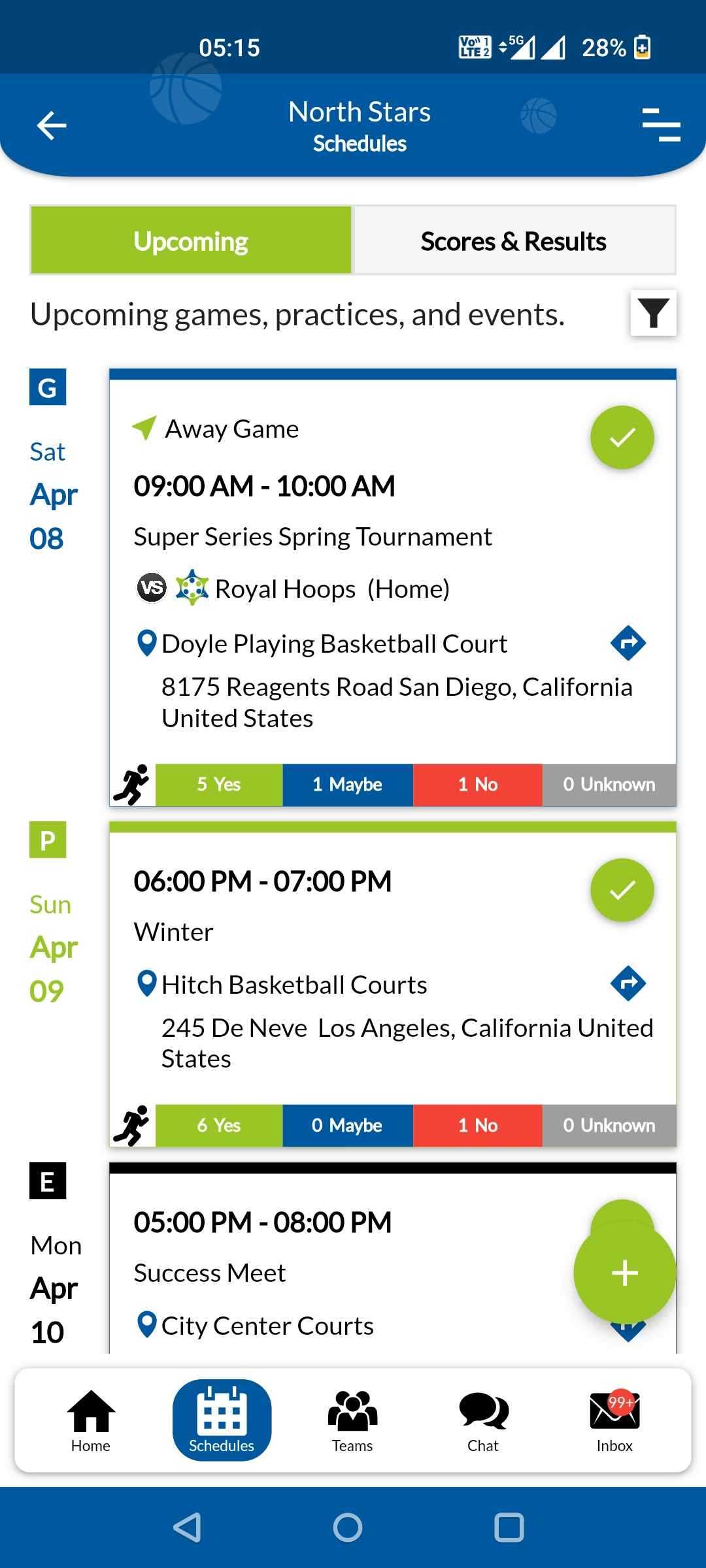View the 6 Yes responses
The width and height of the screenshot is (706, 1568).
pyautogui.click(x=218, y=1125)
